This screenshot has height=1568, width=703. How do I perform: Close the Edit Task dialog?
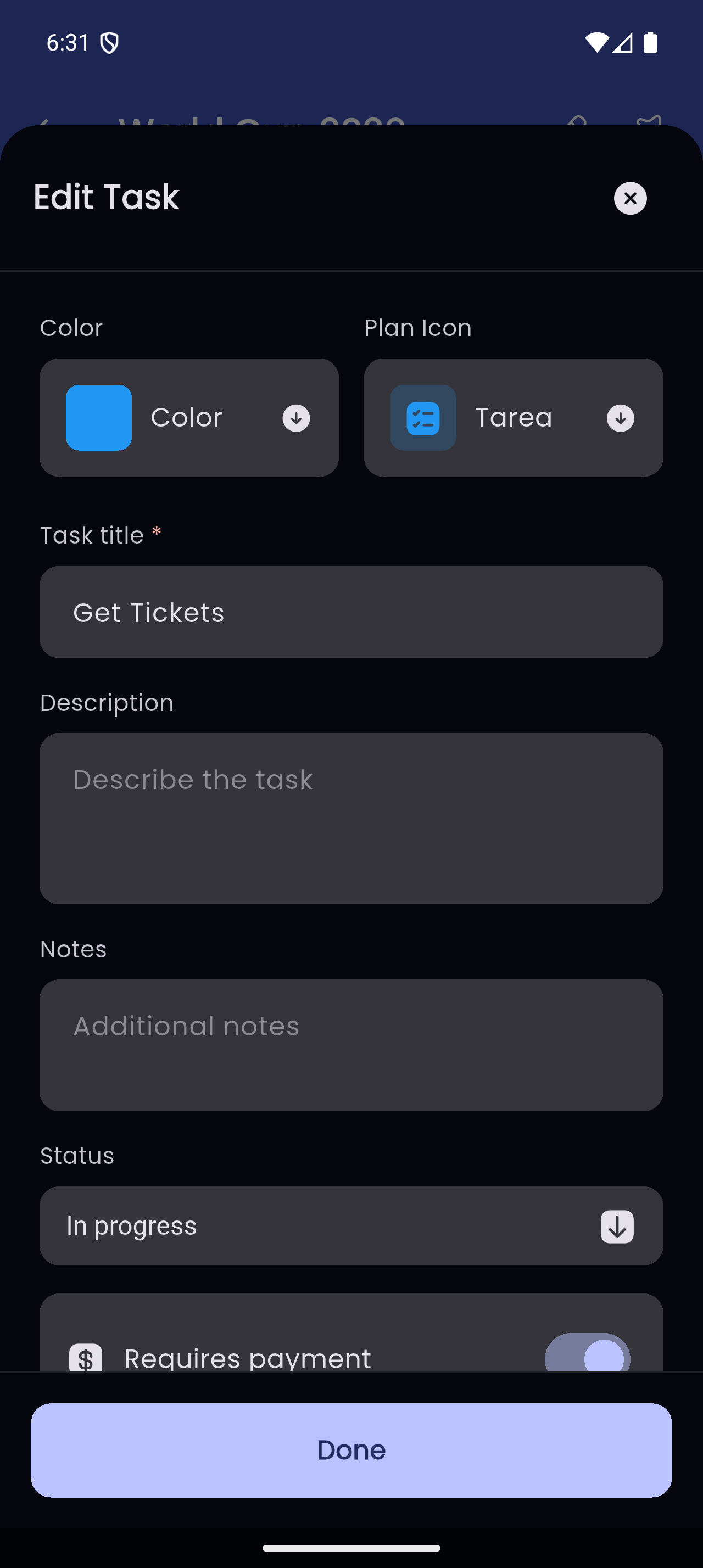pyautogui.click(x=630, y=198)
